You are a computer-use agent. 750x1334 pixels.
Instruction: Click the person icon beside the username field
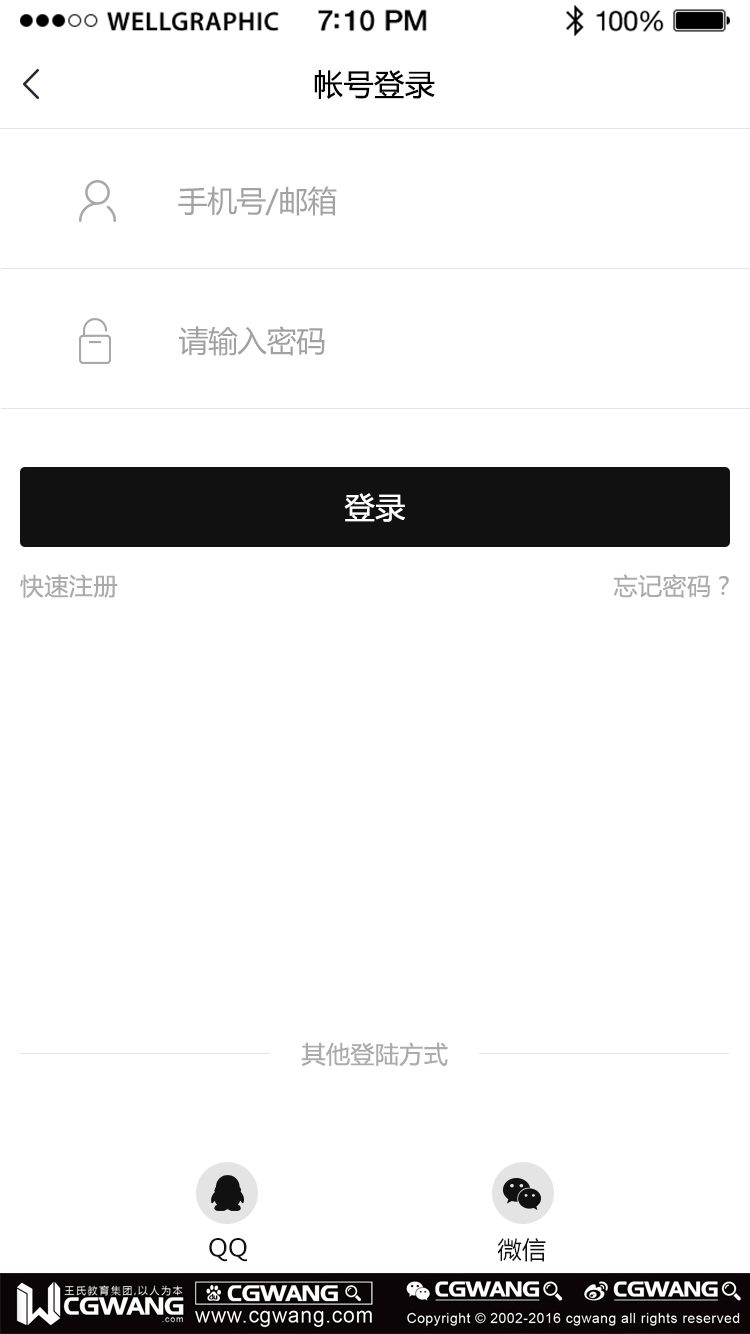(x=97, y=201)
